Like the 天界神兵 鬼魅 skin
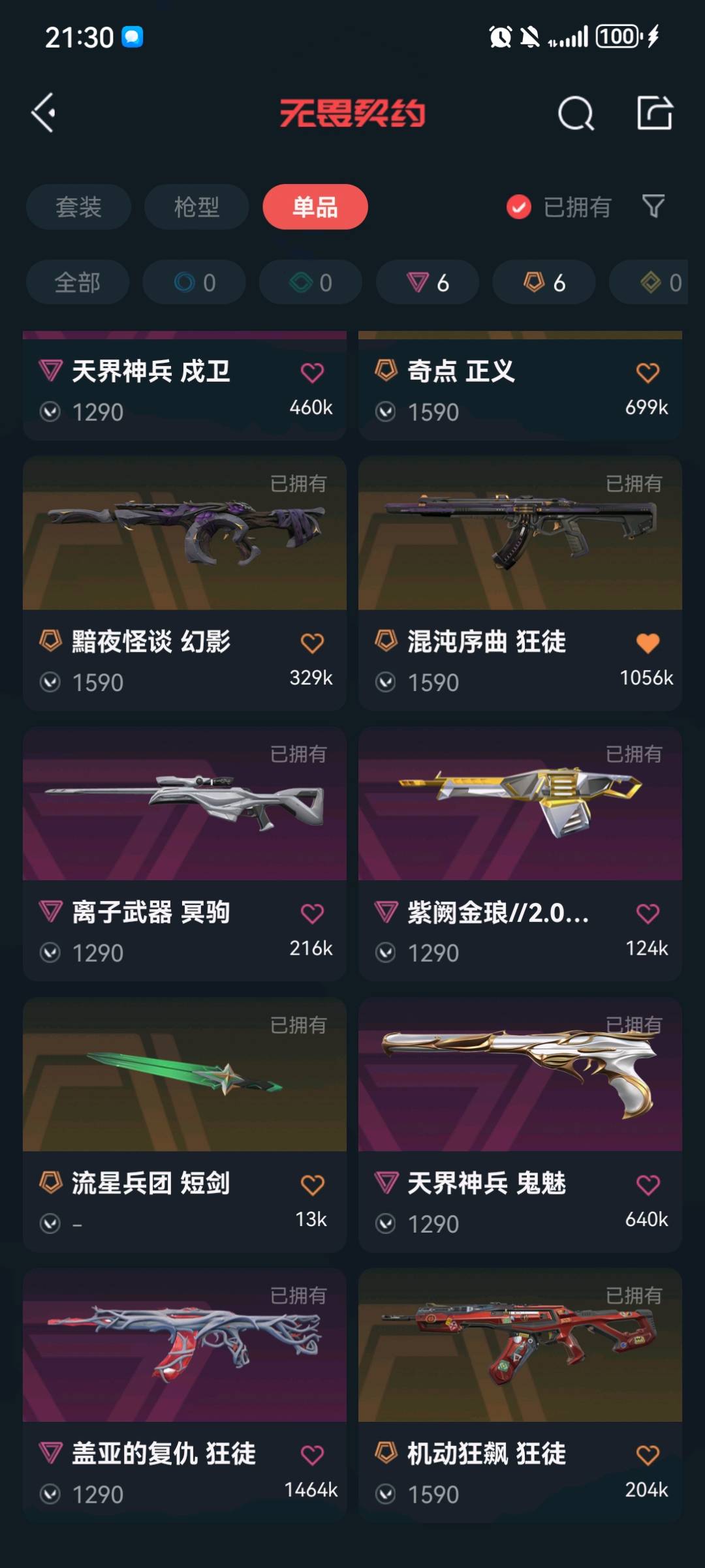 (x=648, y=1184)
